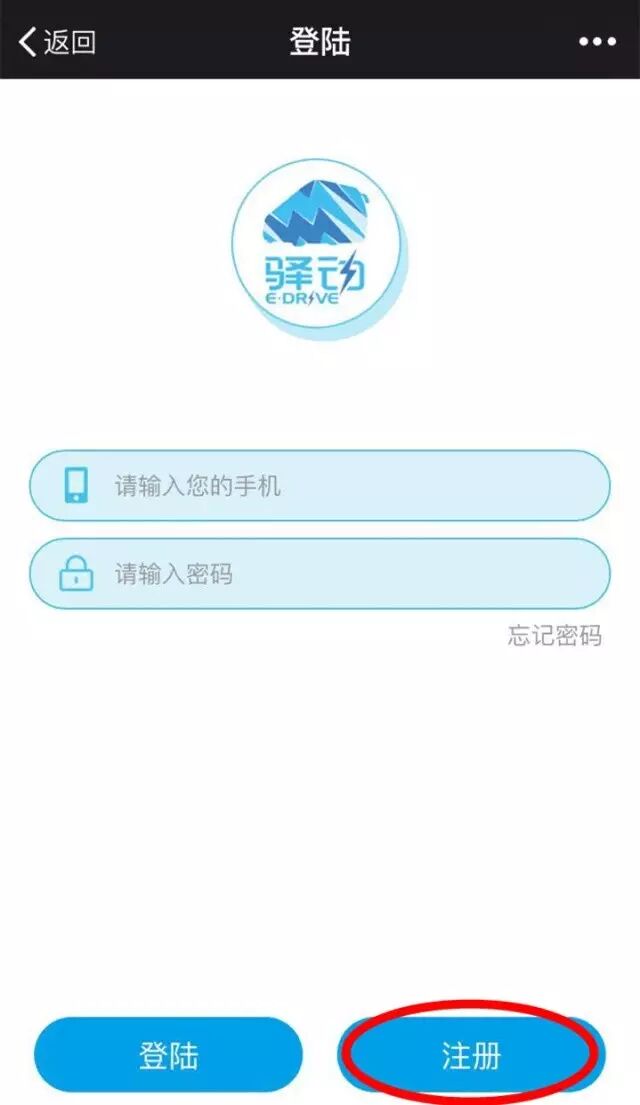640x1105 pixels.
Task: Open the three-dot overflow menu
Action: click(x=597, y=42)
